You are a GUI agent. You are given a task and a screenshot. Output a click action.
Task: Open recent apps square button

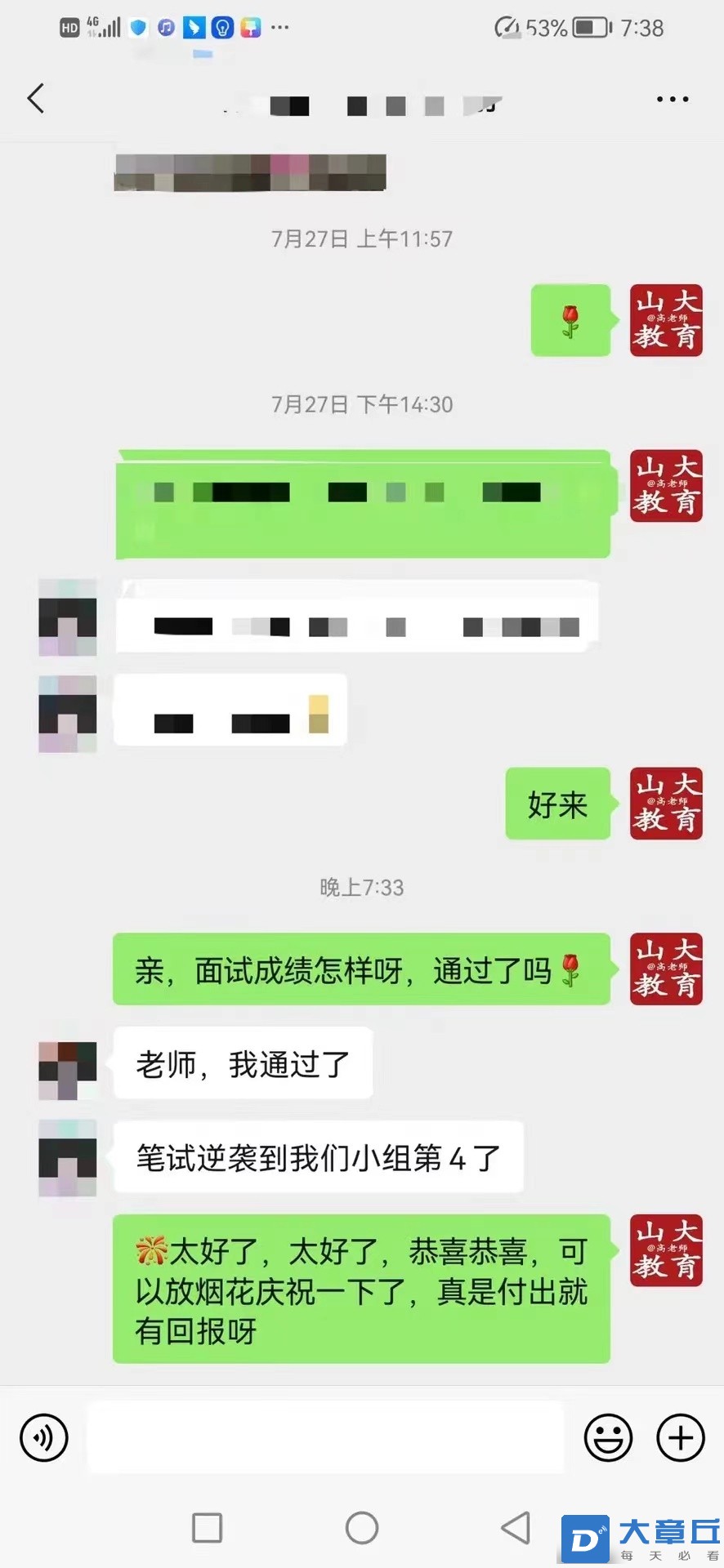click(x=207, y=1527)
